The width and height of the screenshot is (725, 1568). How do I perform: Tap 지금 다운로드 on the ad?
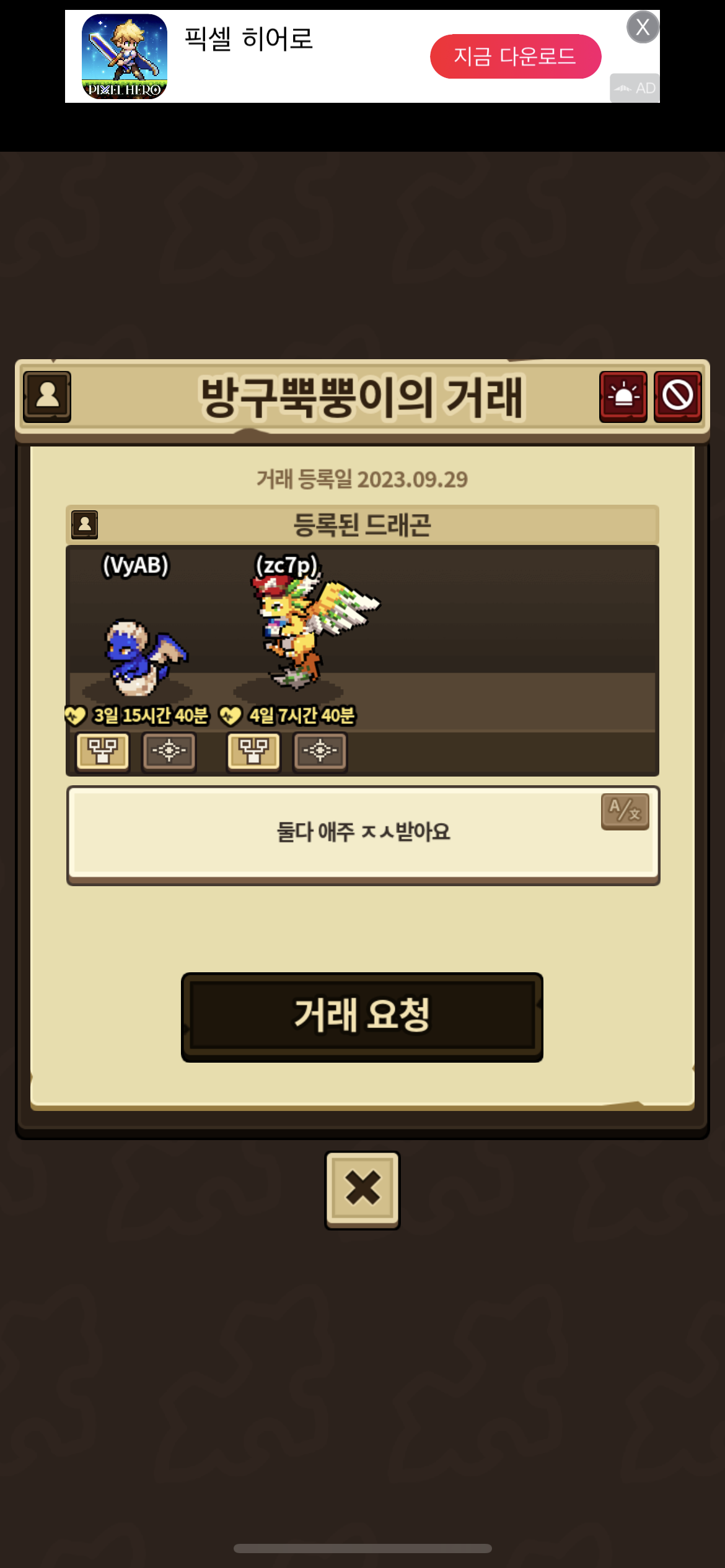(516, 56)
